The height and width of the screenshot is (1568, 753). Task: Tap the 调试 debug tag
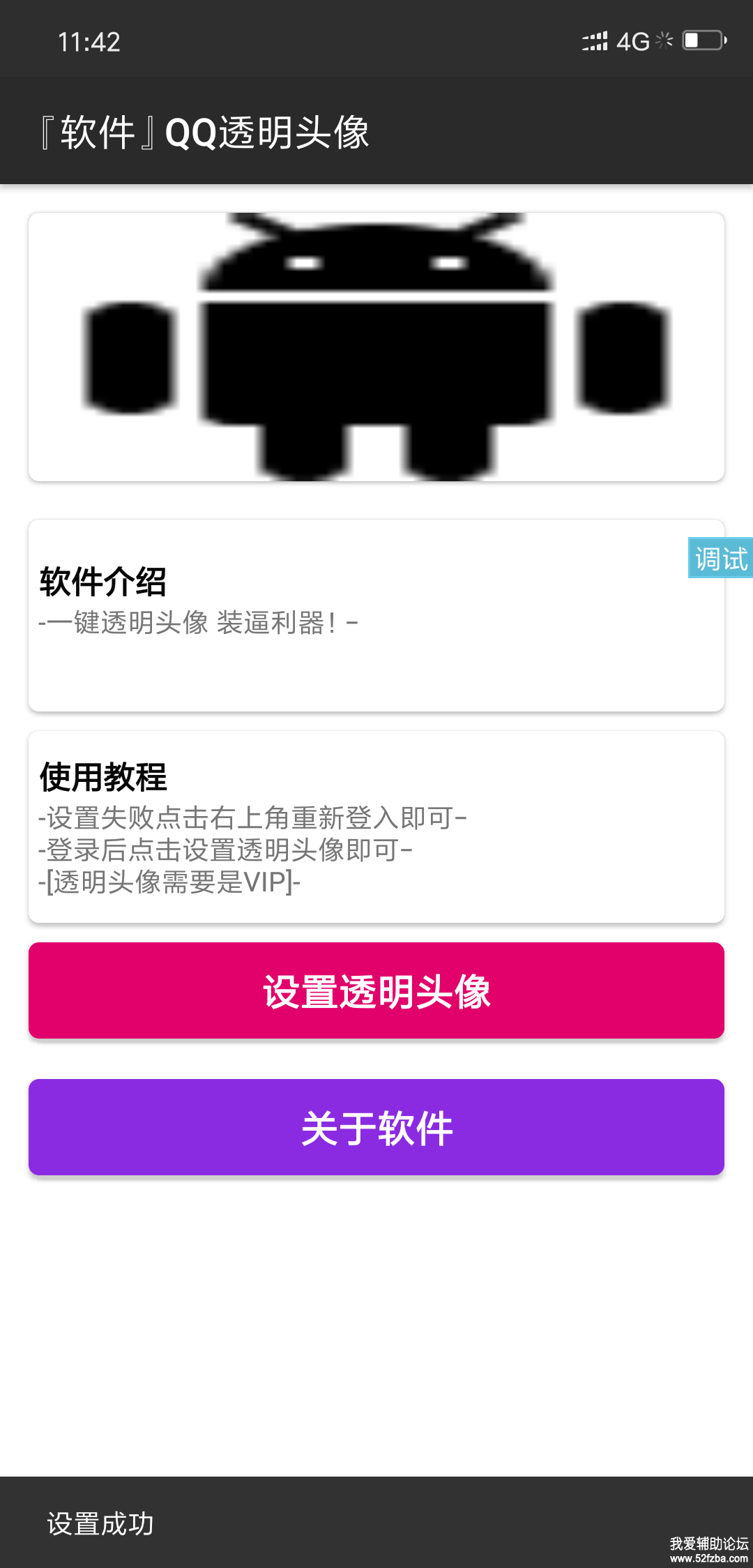(720, 558)
